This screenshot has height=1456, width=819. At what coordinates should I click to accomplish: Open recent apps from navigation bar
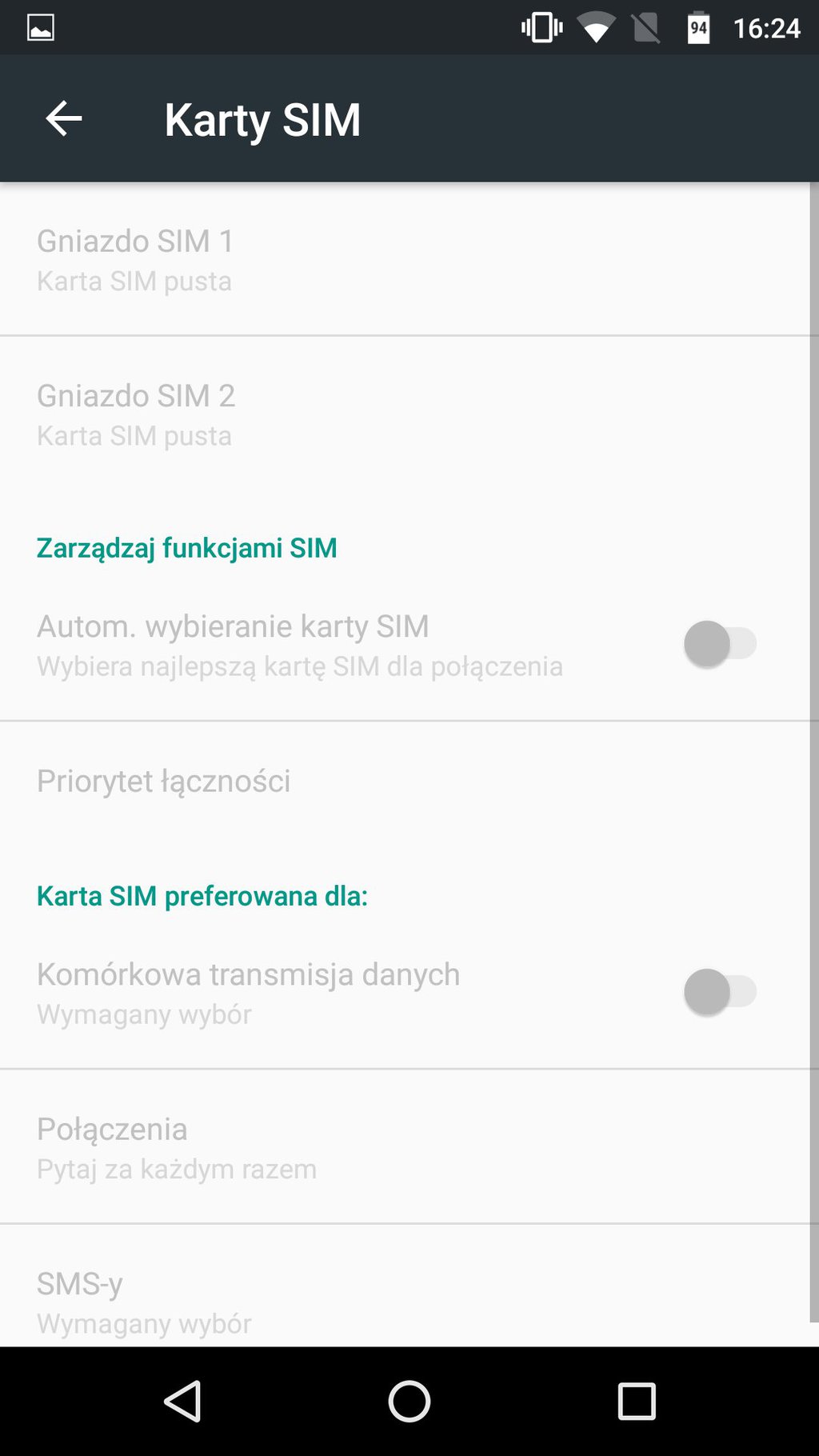click(x=637, y=1401)
